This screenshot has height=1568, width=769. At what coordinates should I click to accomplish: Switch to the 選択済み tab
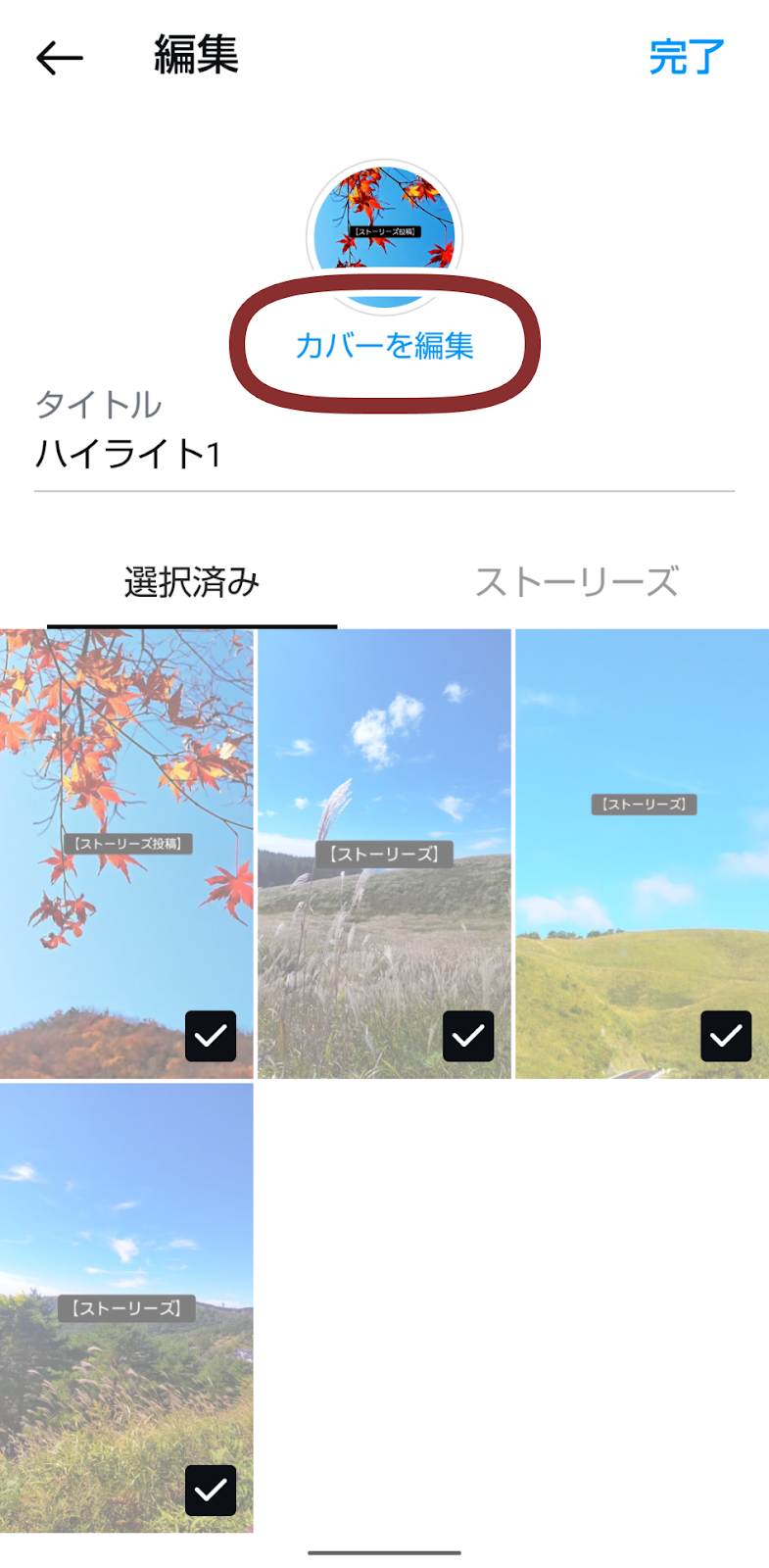click(x=192, y=582)
